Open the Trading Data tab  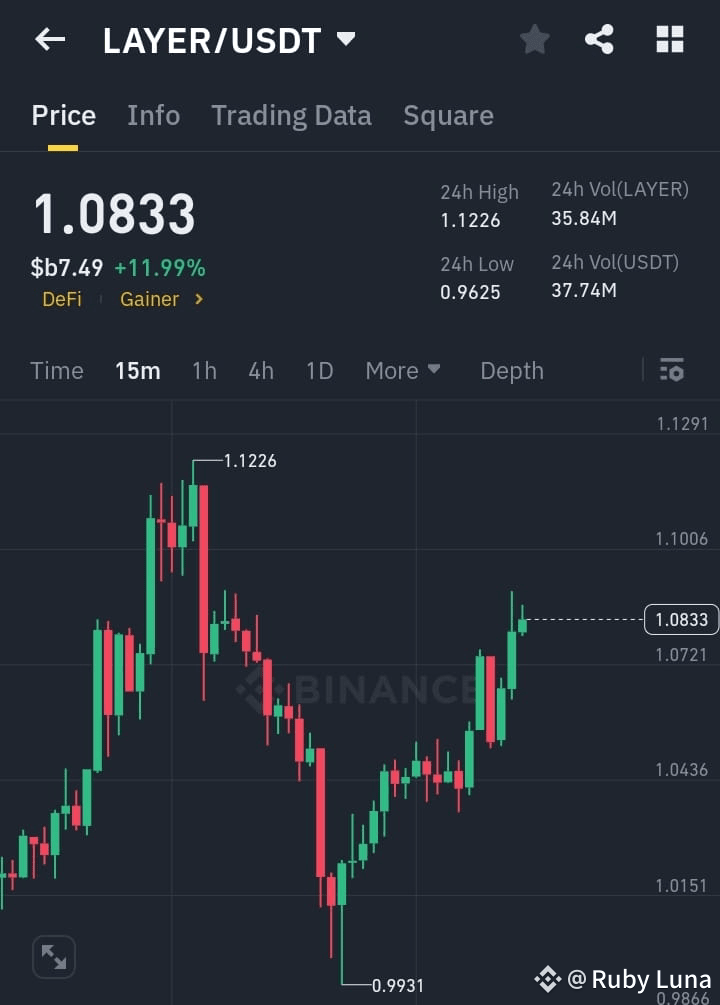coord(291,115)
